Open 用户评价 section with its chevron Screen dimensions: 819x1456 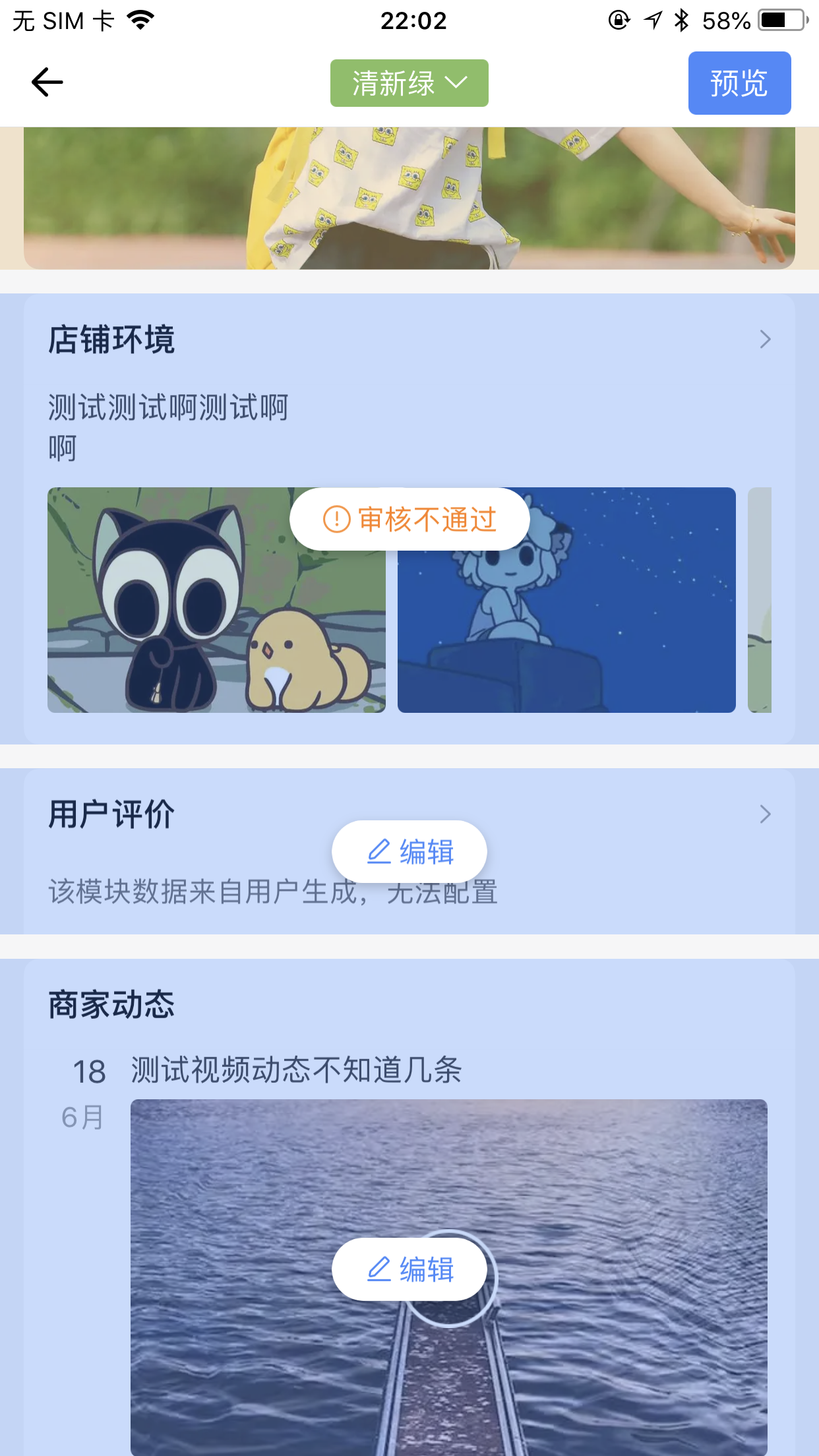coord(765,814)
